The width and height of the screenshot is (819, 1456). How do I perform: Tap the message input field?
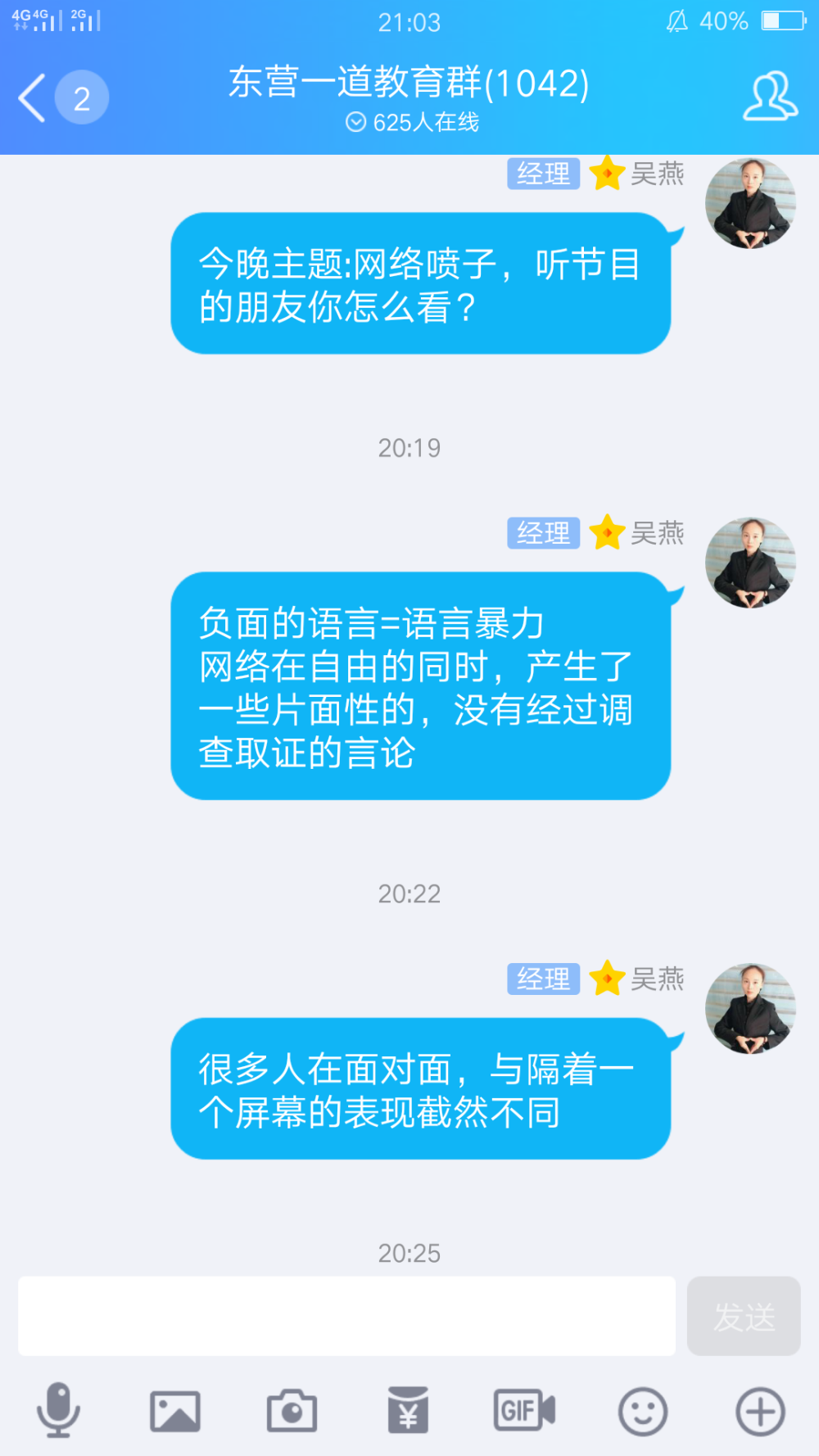tap(346, 1315)
